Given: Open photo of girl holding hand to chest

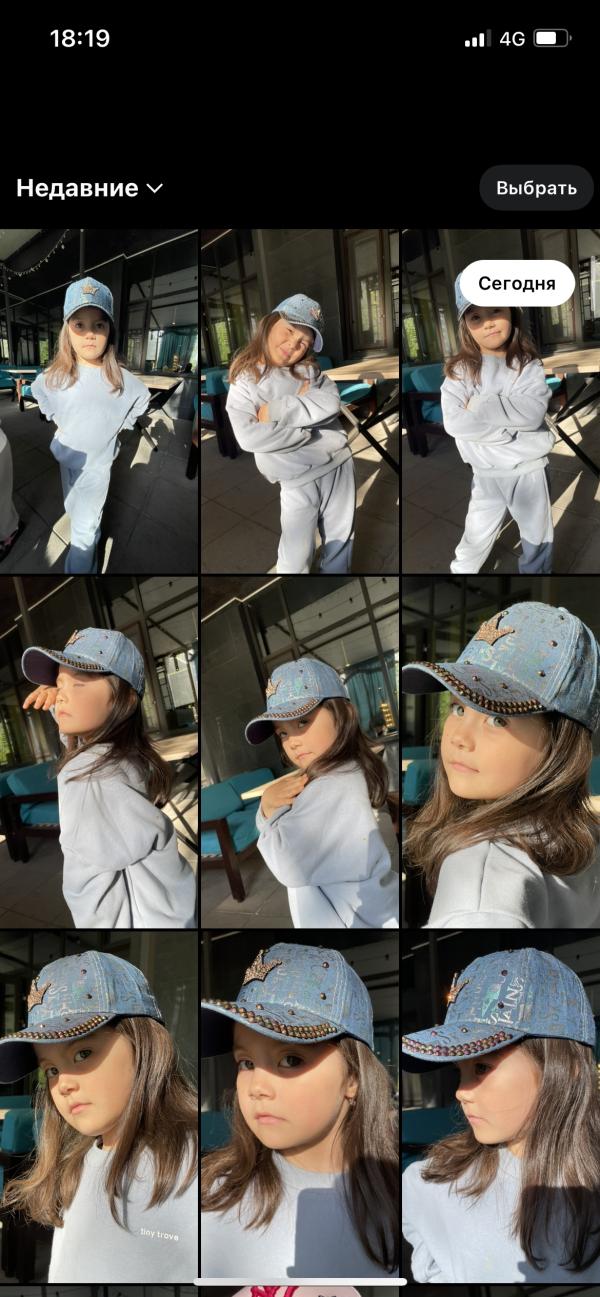Looking at the screenshot, I should [299, 752].
